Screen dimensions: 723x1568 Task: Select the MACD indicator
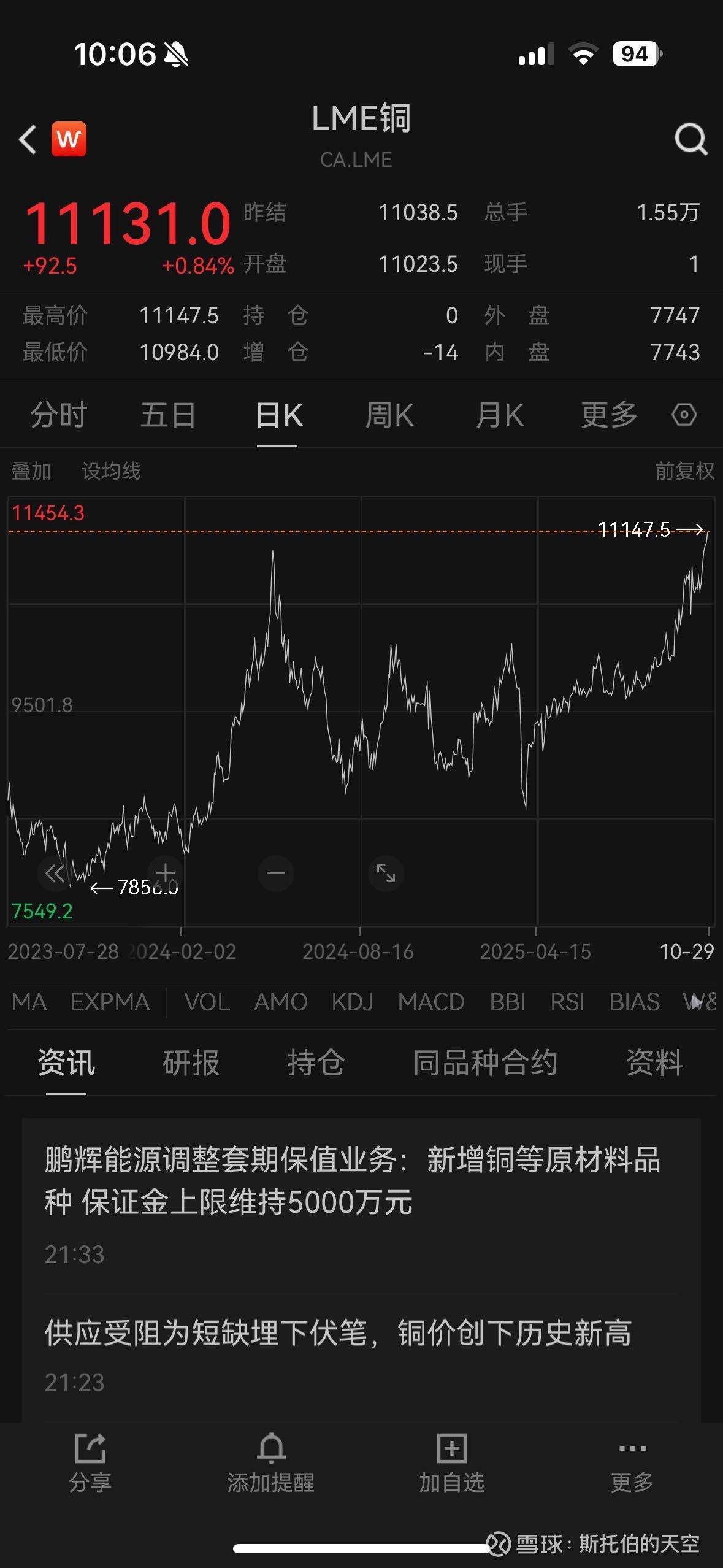[430, 1002]
